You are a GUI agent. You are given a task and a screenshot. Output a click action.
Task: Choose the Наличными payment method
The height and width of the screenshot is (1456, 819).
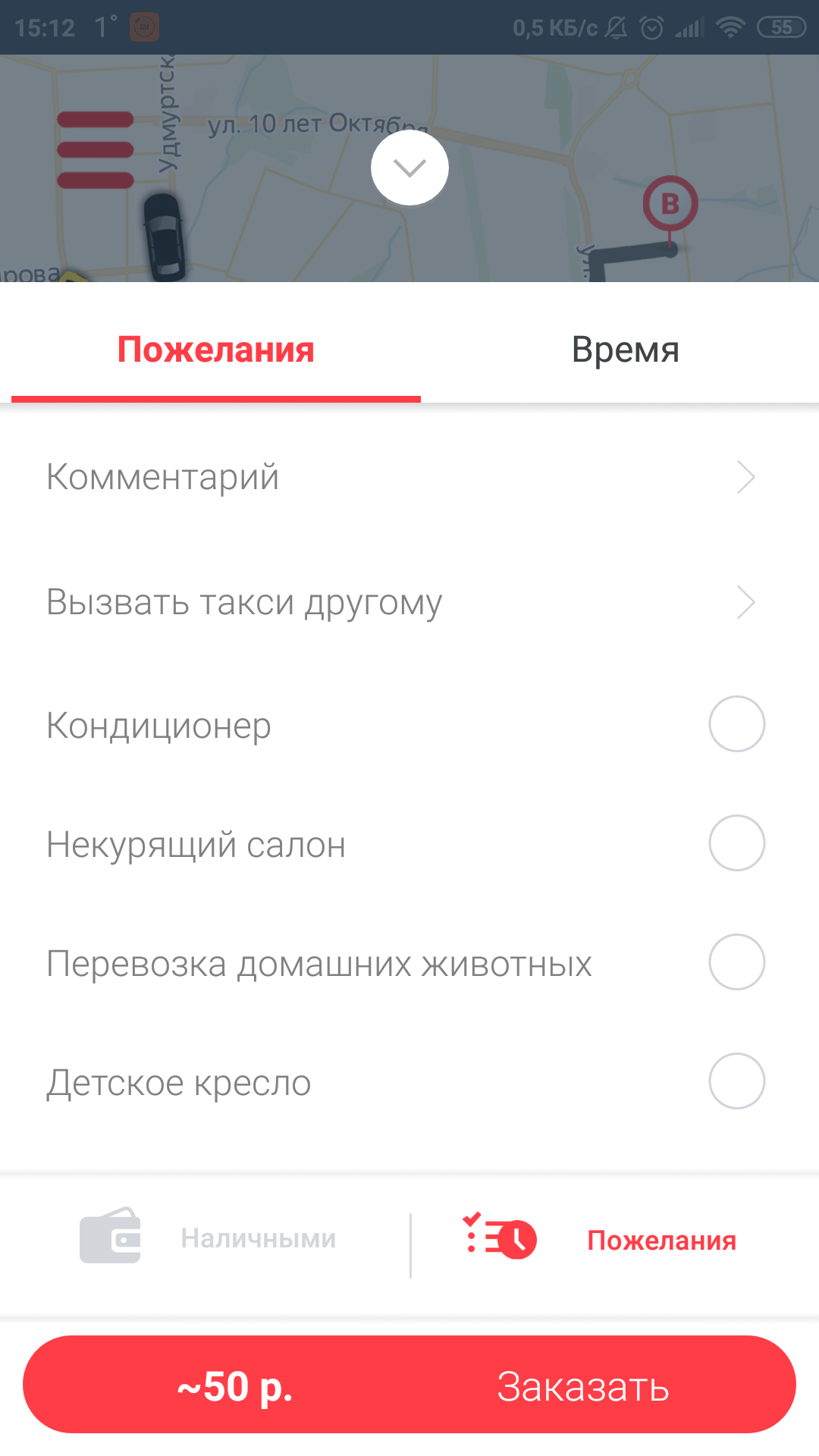[x=209, y=1238]
